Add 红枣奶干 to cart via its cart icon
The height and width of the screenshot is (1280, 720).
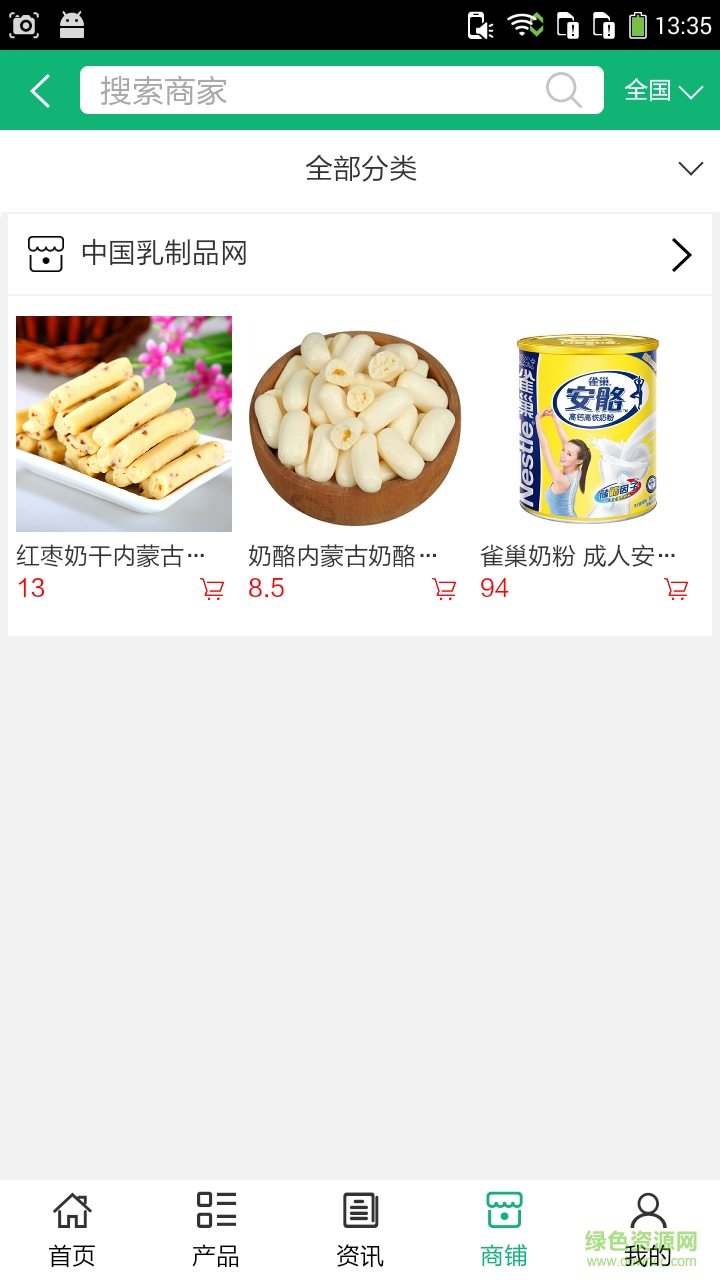coord(212,589)
